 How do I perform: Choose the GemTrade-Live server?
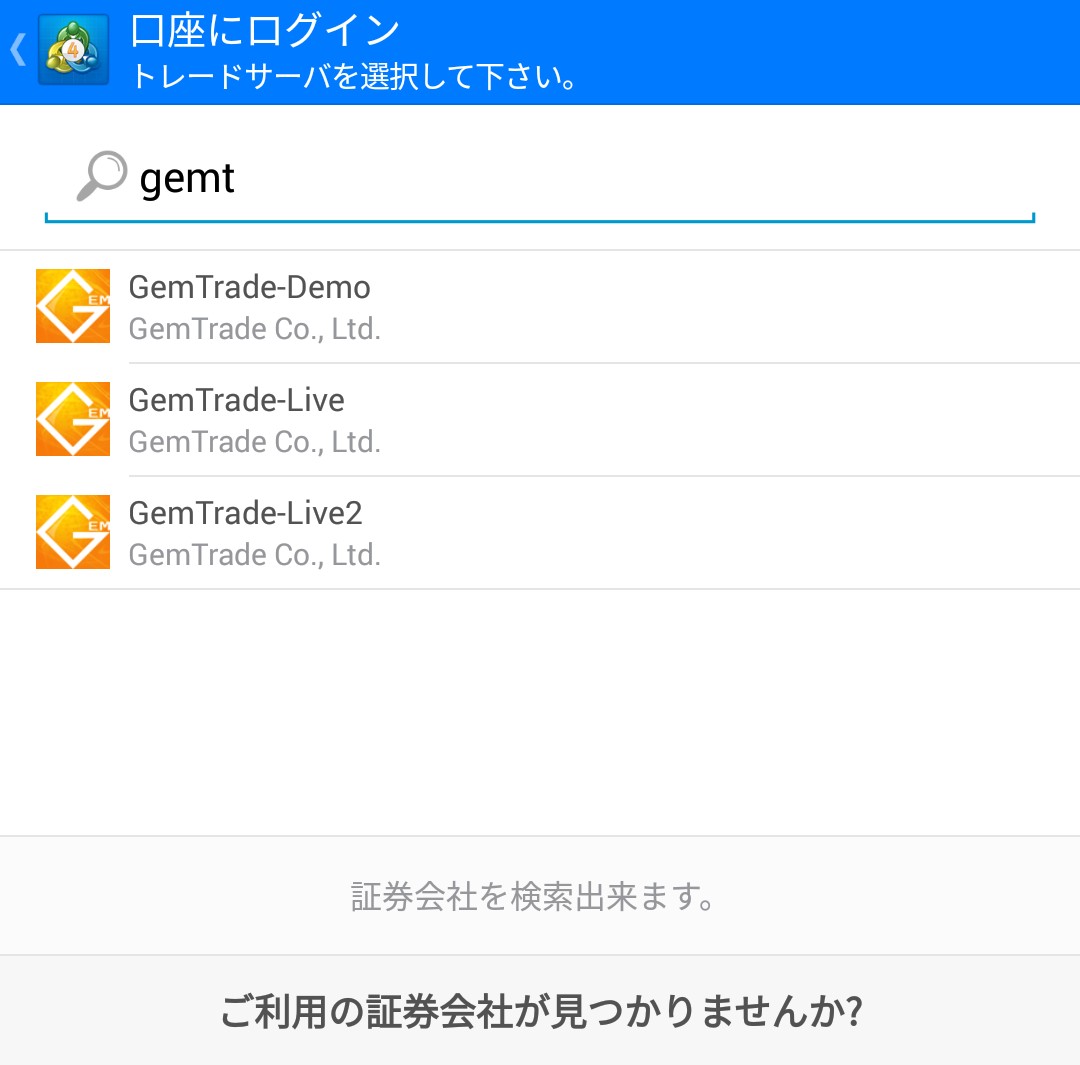[540, 419]
